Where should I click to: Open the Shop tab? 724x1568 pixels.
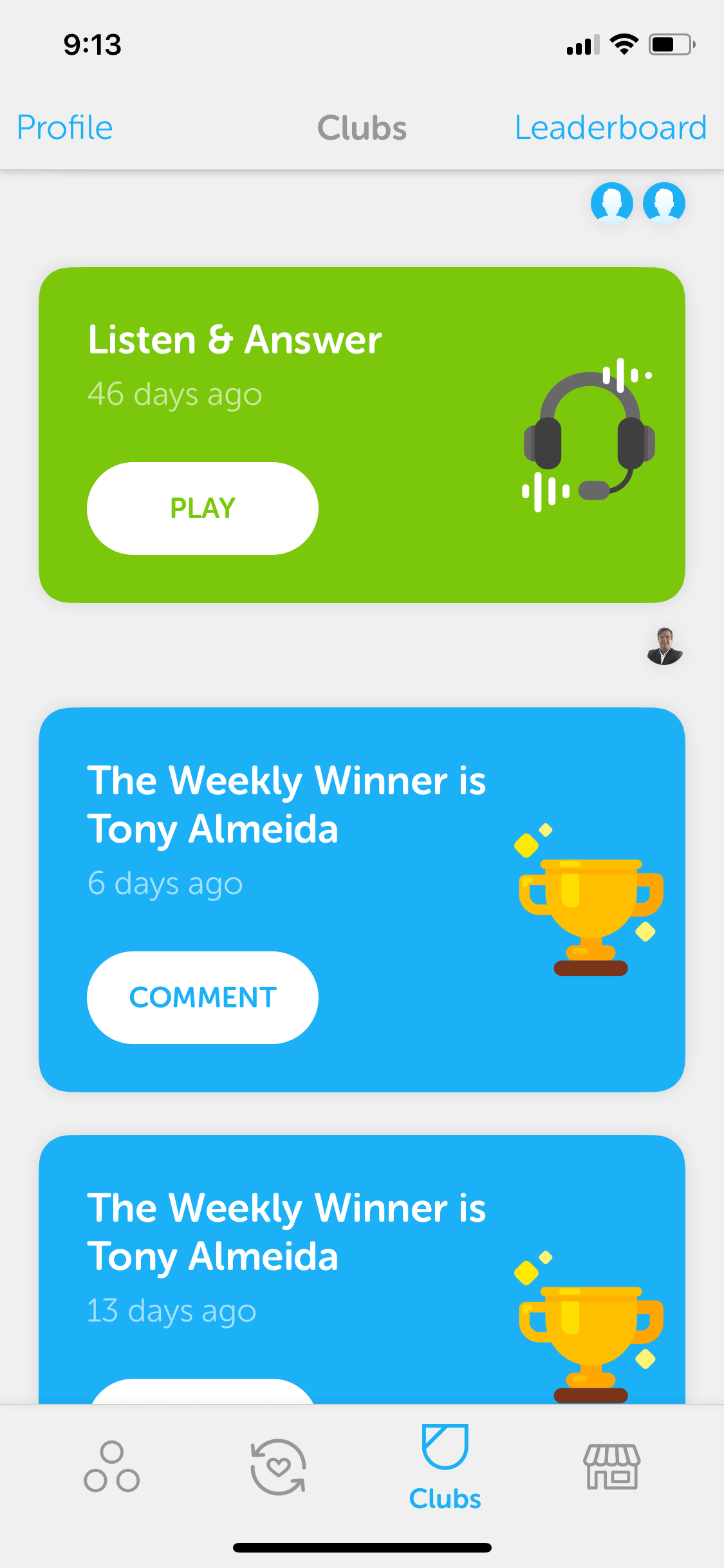611,1467
